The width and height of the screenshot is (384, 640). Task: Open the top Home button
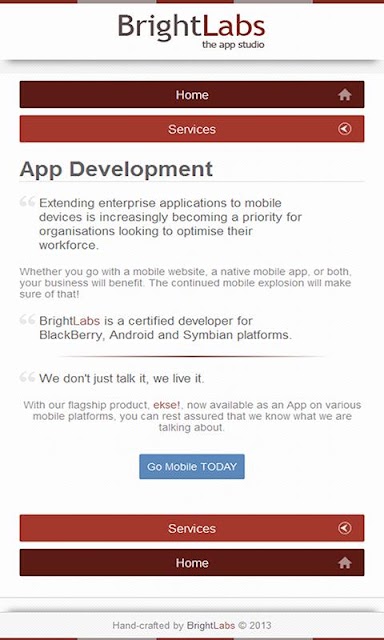pyautogui.click(x=192, y=94)
